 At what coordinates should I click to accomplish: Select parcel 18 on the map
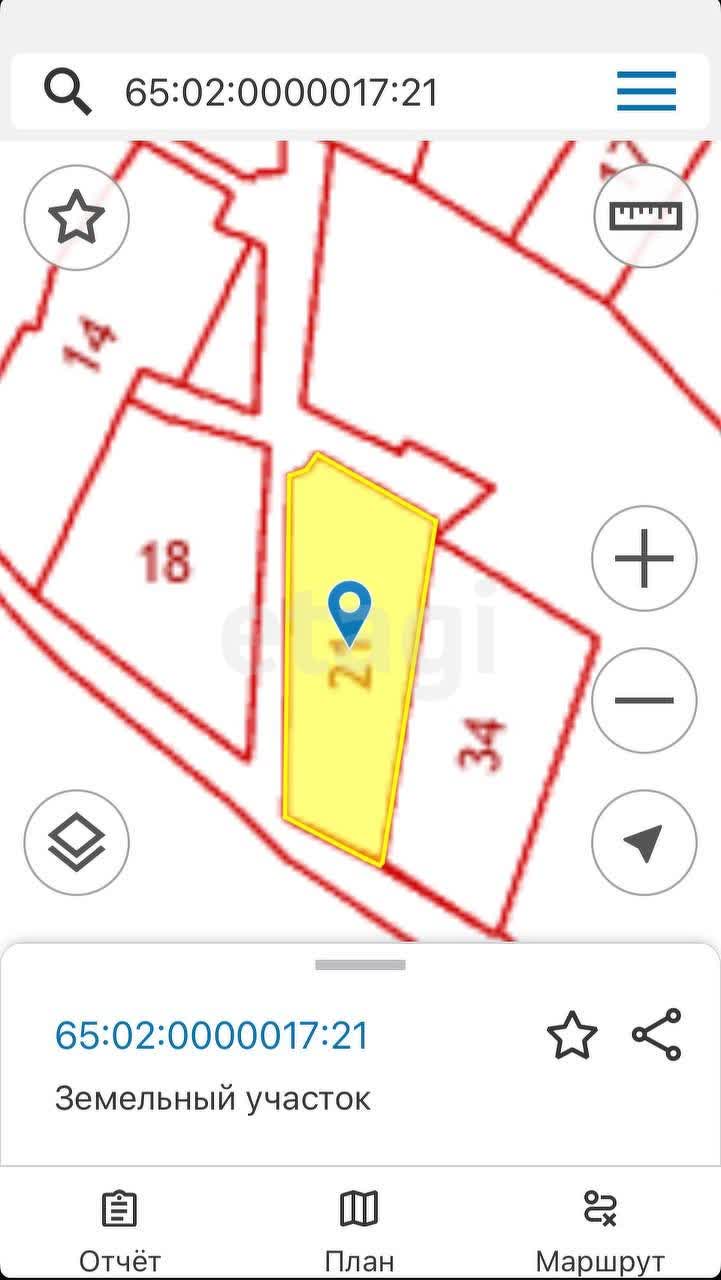pyautogui.click(x=165, y=562)
